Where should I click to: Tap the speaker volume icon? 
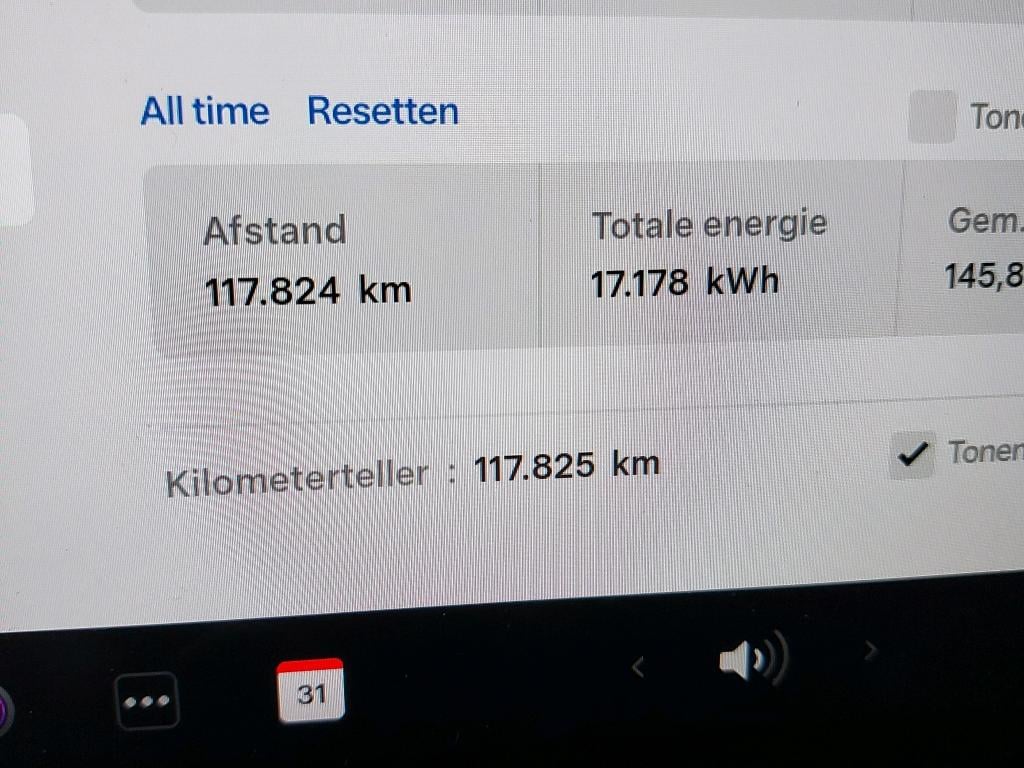click(x=752, y=660)
